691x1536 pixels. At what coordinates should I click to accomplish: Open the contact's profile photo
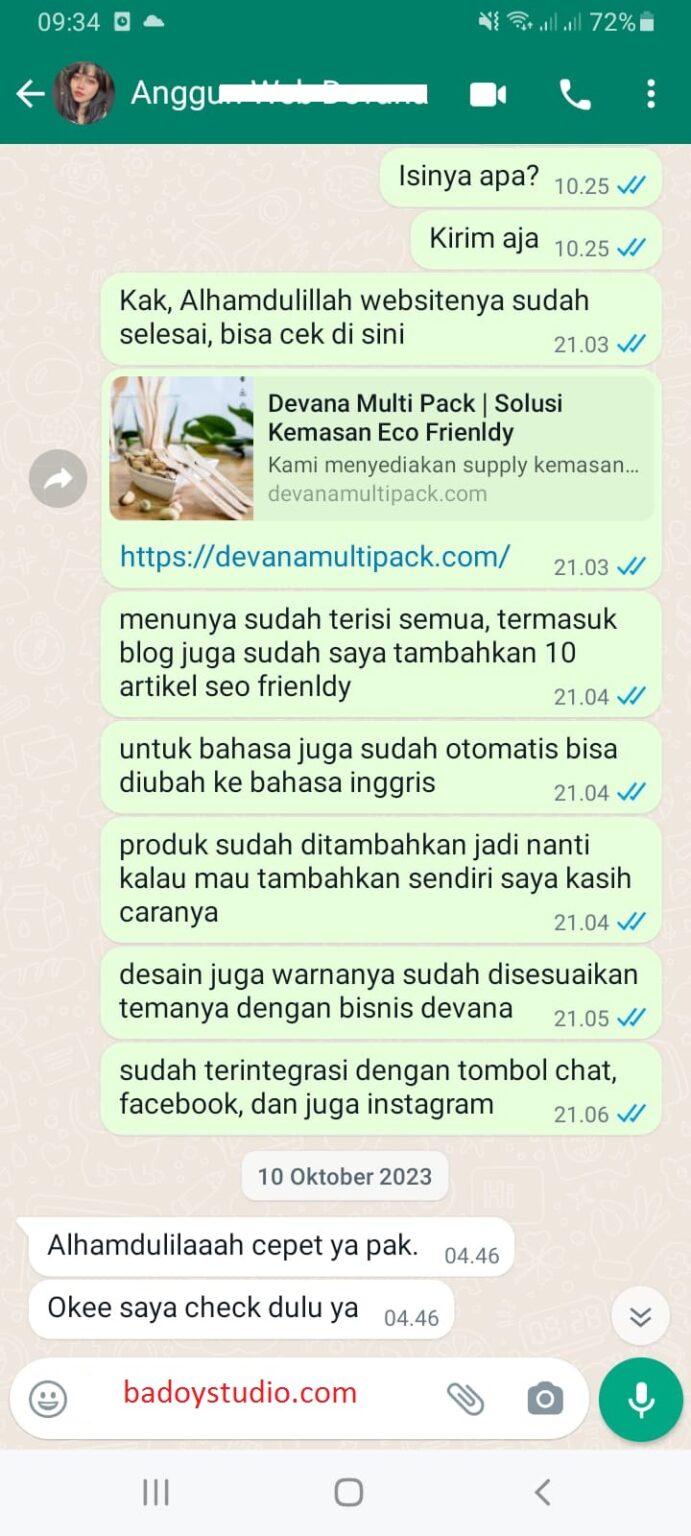click(x=83, y=94)
